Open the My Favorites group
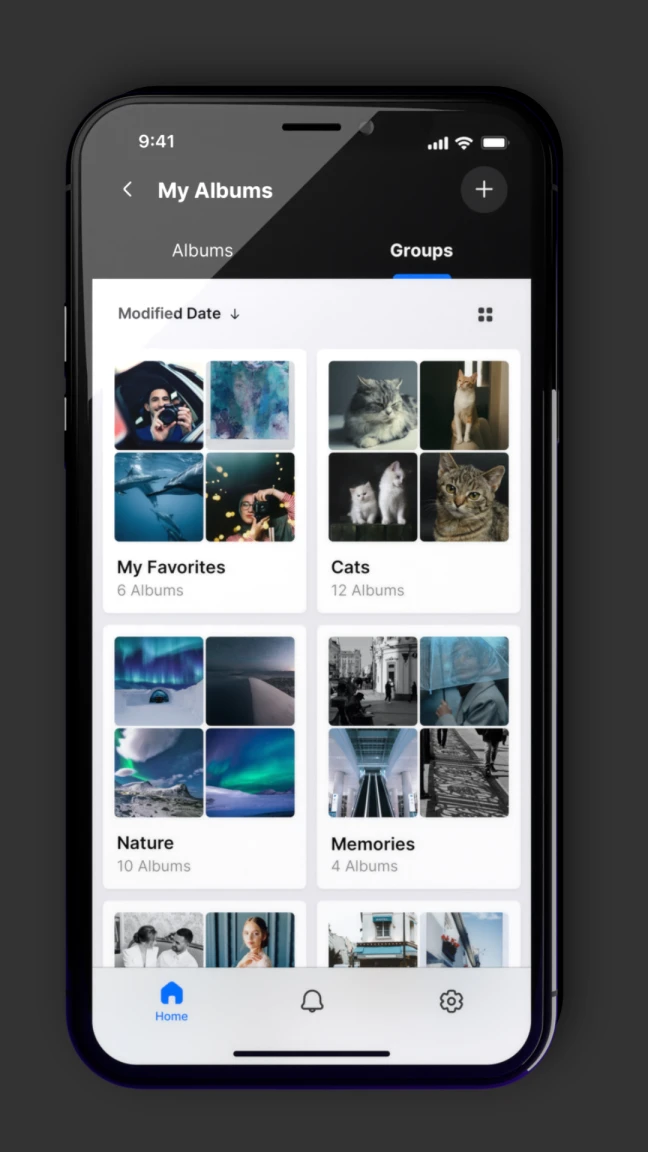This screenshot has height=1152, width=648. [x=204, y=480]
